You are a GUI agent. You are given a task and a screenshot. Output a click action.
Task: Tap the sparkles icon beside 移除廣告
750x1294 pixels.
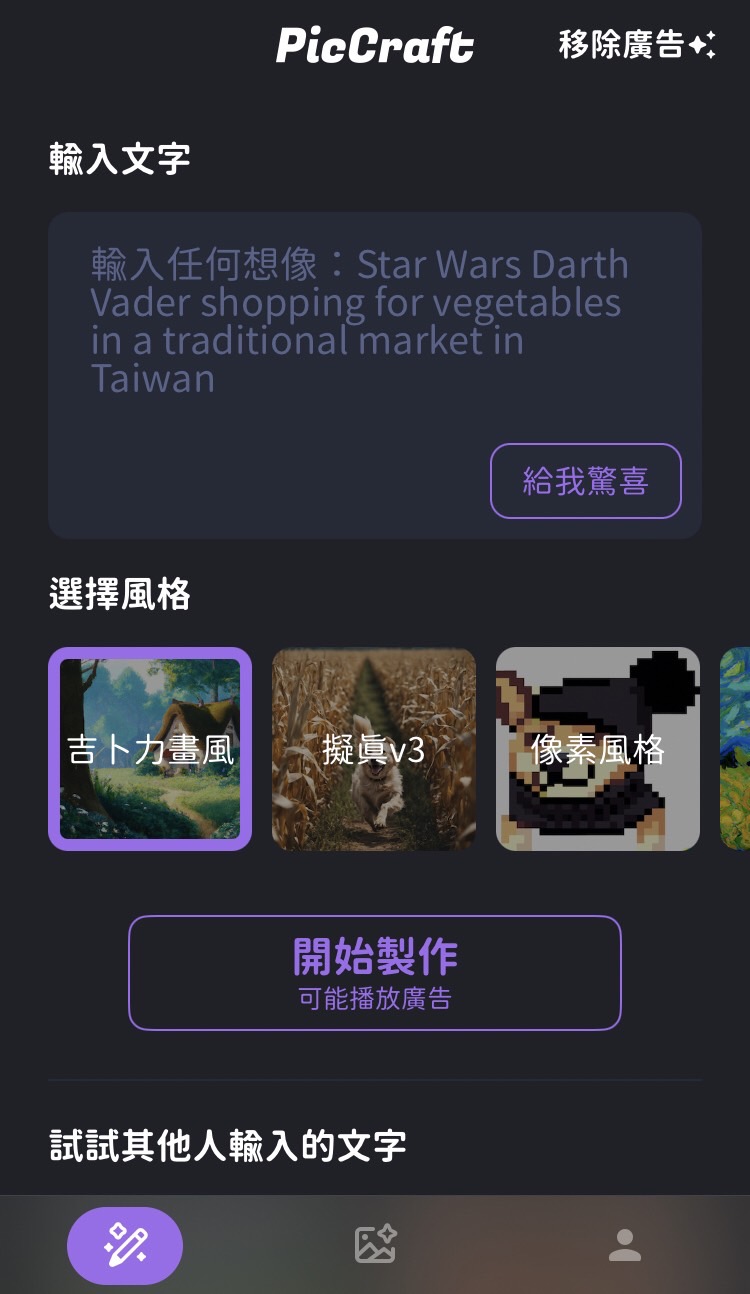point(703,45)
